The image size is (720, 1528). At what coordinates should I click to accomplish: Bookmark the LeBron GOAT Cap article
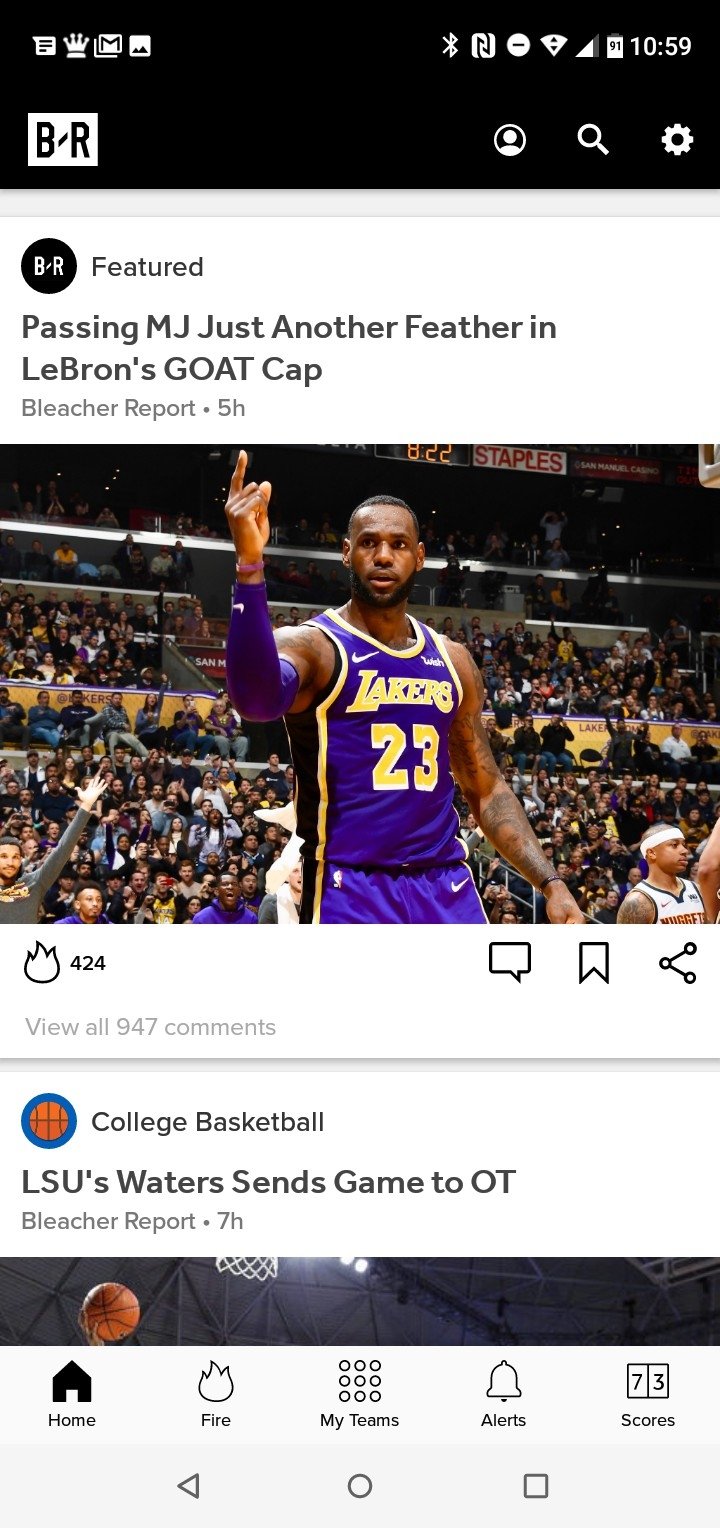594,963
